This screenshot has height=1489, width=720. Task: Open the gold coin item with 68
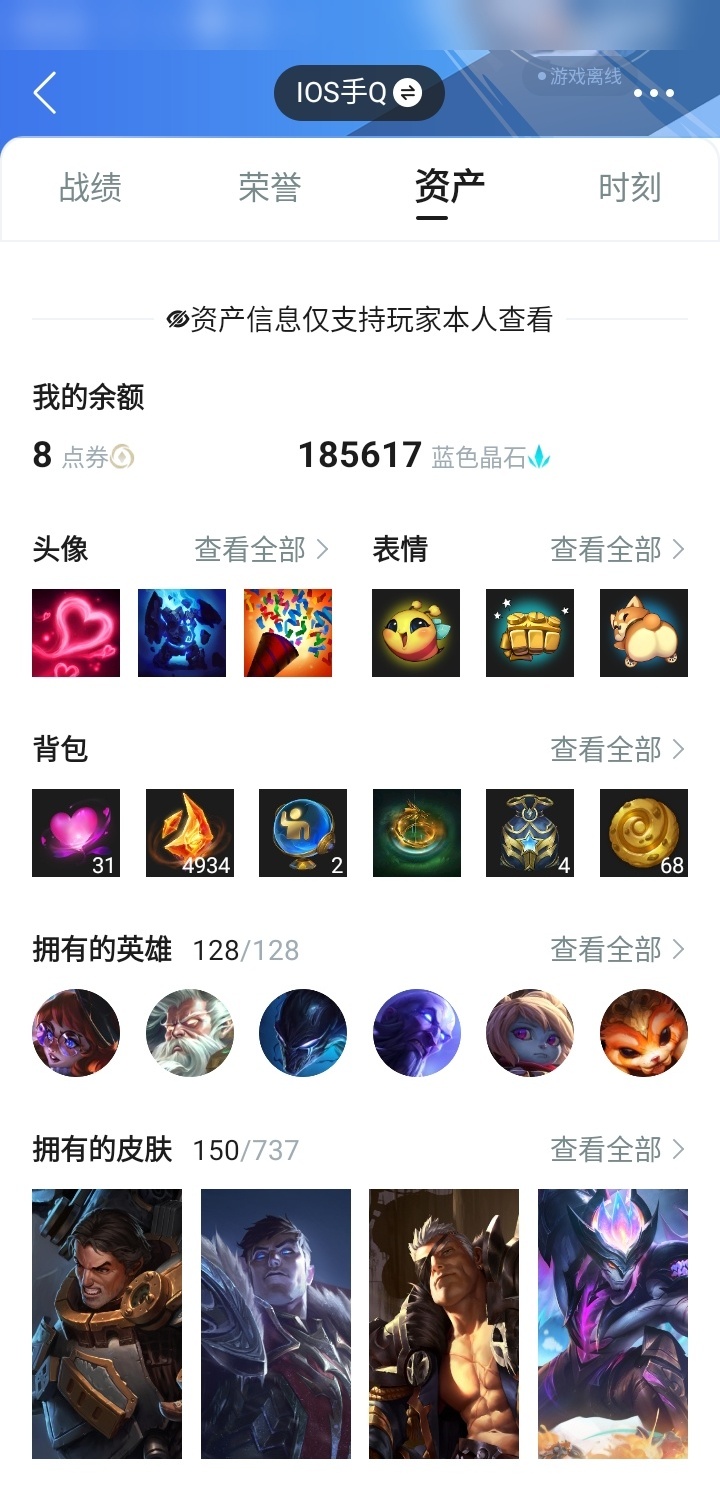pos(644,833)
